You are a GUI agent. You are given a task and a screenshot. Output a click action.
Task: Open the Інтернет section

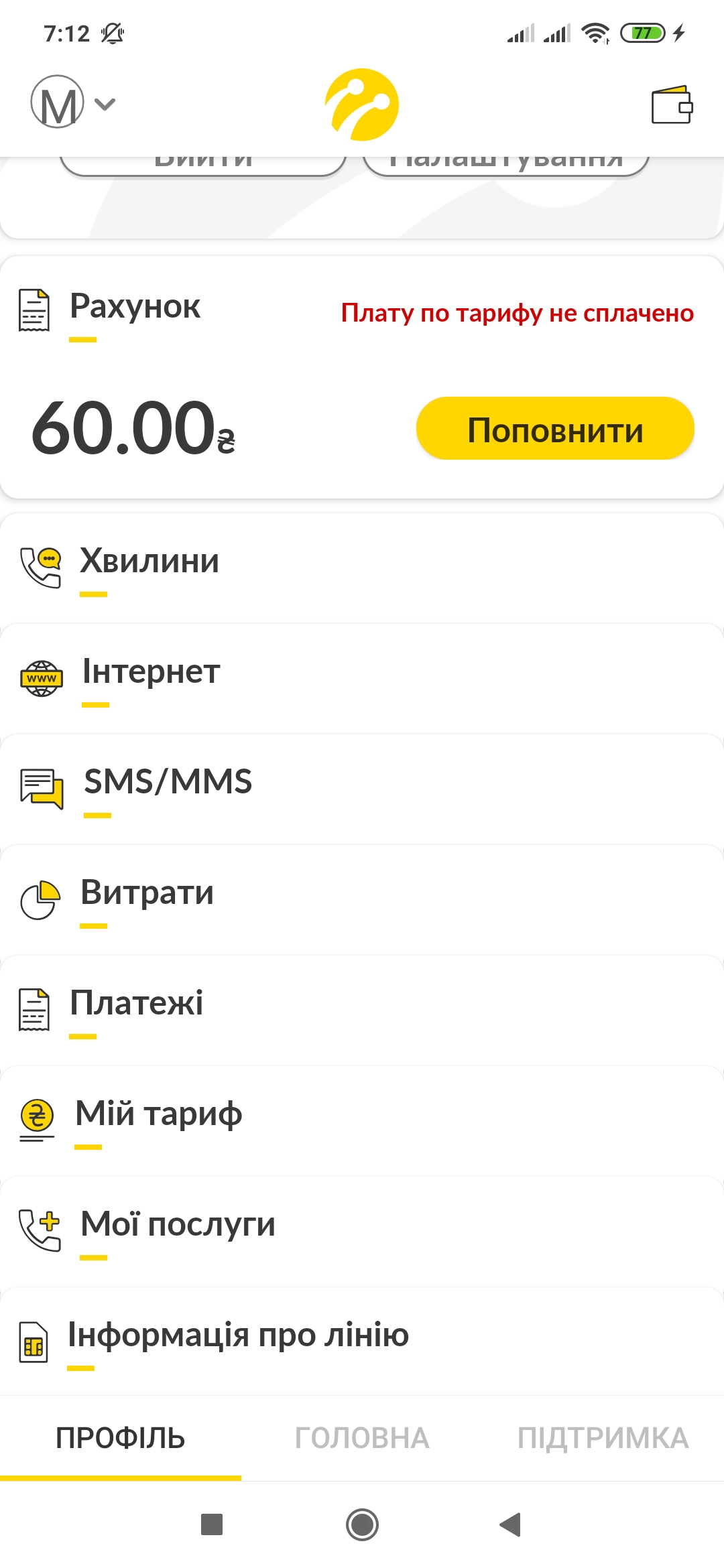[362, 679]
